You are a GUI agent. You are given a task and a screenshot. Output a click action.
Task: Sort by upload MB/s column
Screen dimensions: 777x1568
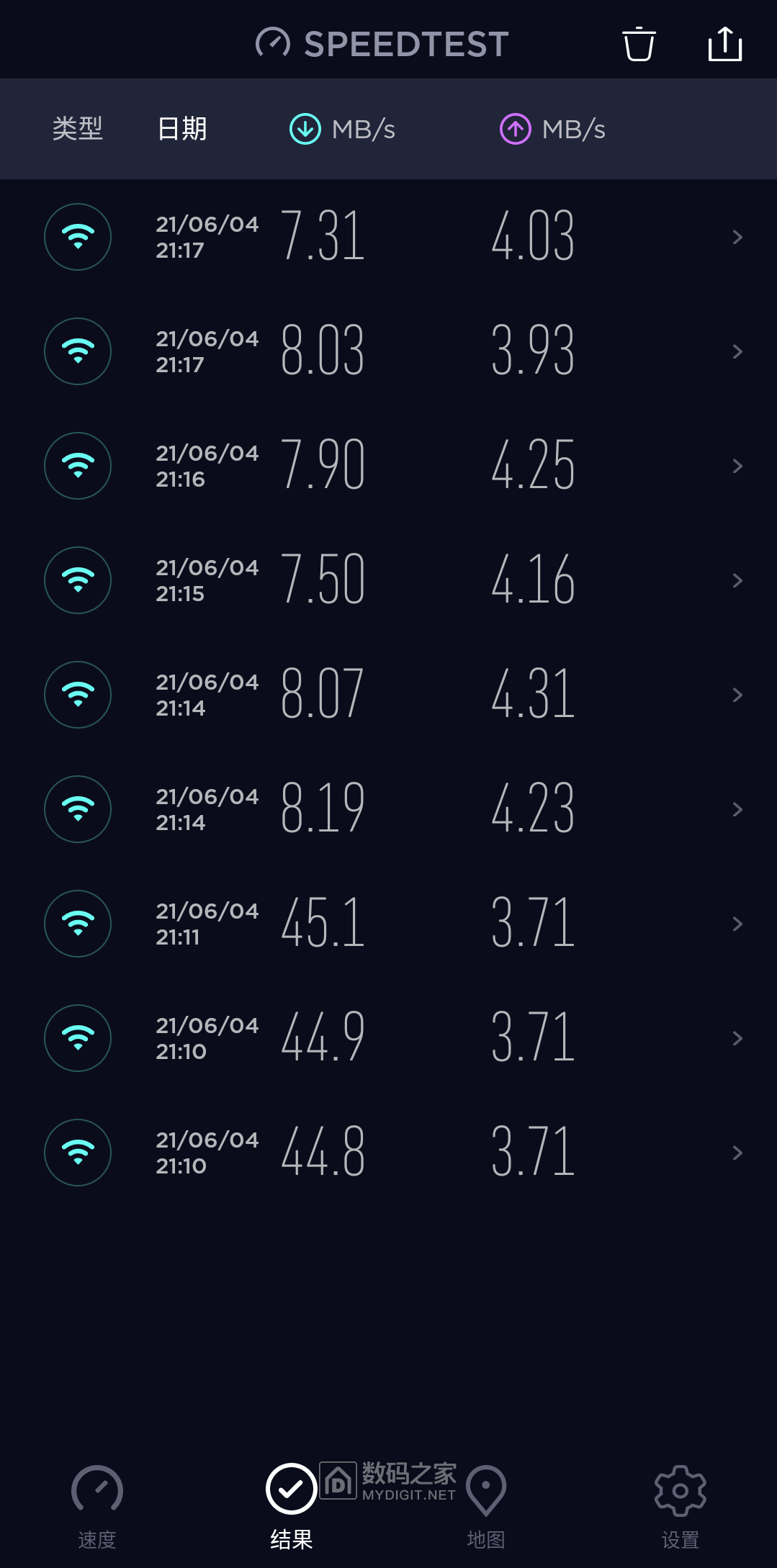[553, 130]
